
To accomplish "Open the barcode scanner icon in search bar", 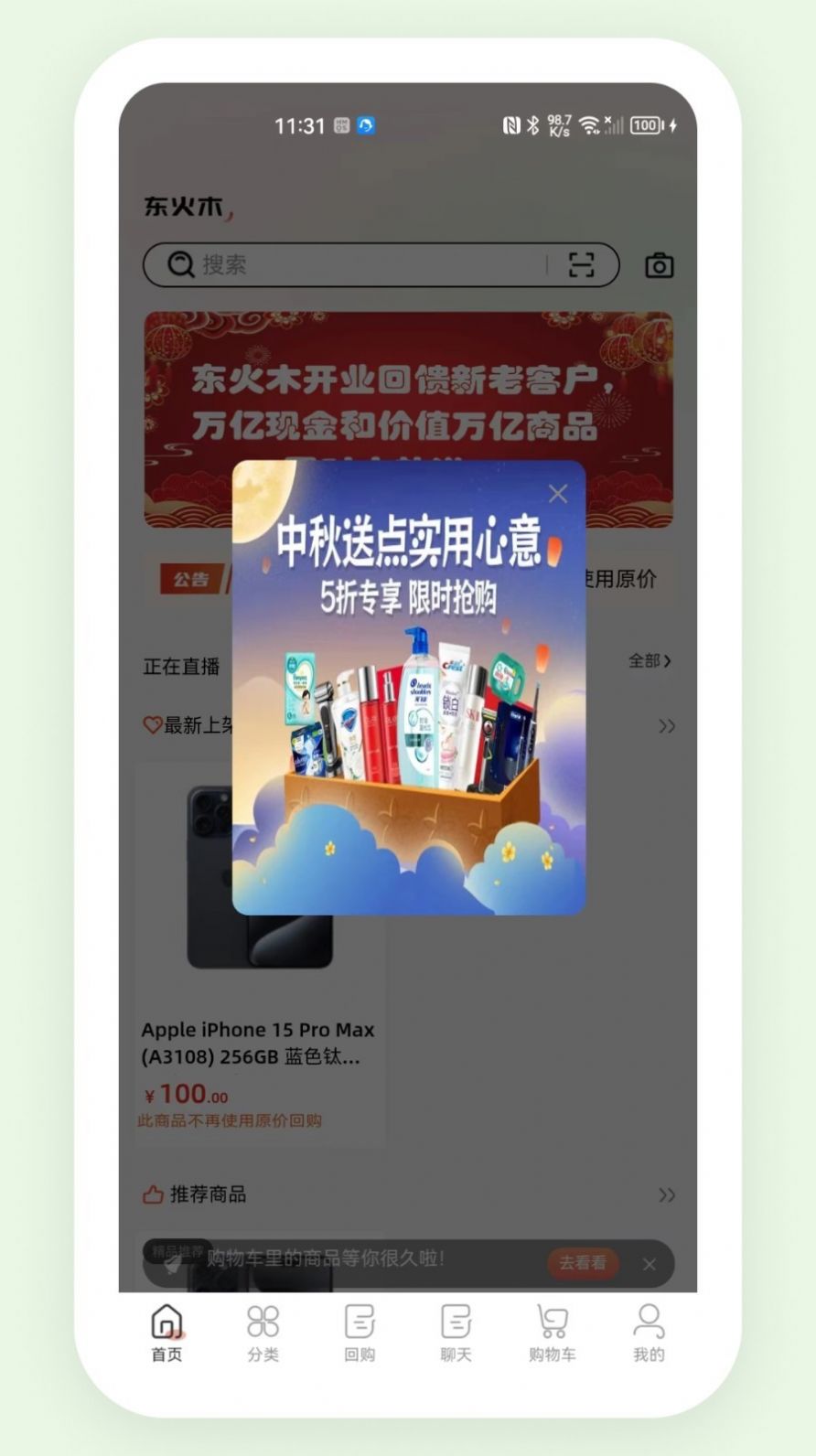I will 582,265.
